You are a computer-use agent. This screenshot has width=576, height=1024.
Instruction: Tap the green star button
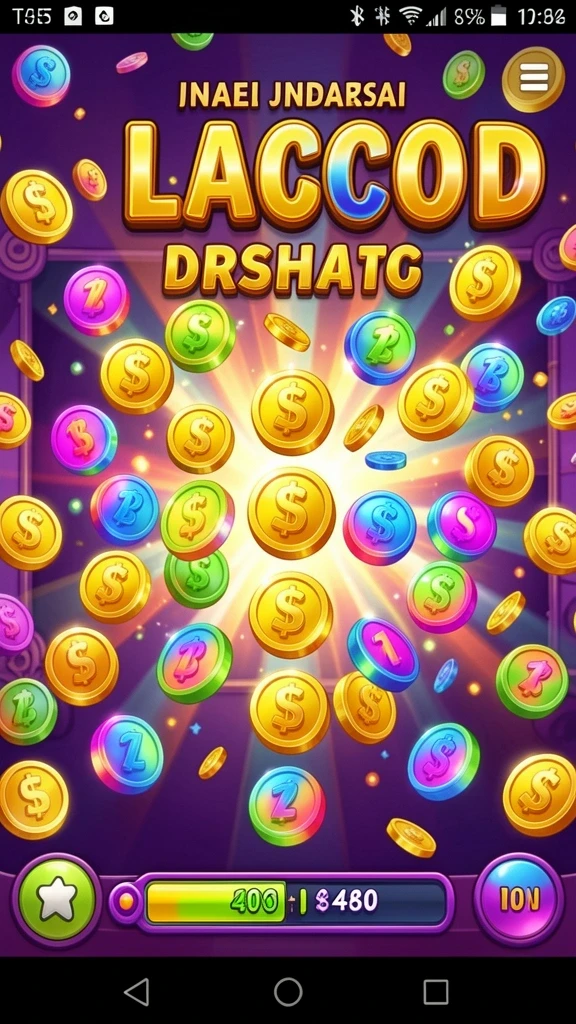(x=57, y=900)
